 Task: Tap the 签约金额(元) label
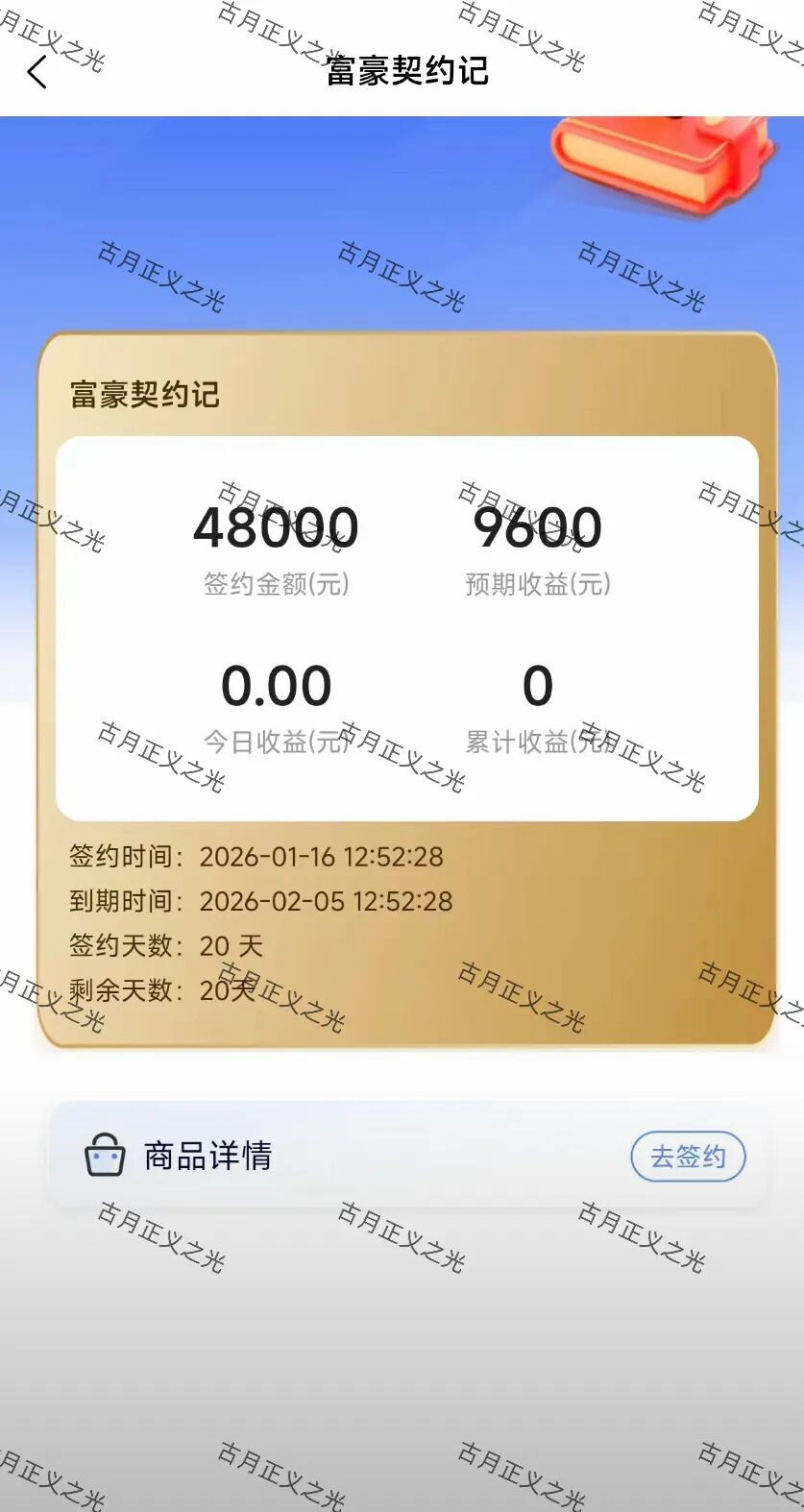[x=277, y=582]
